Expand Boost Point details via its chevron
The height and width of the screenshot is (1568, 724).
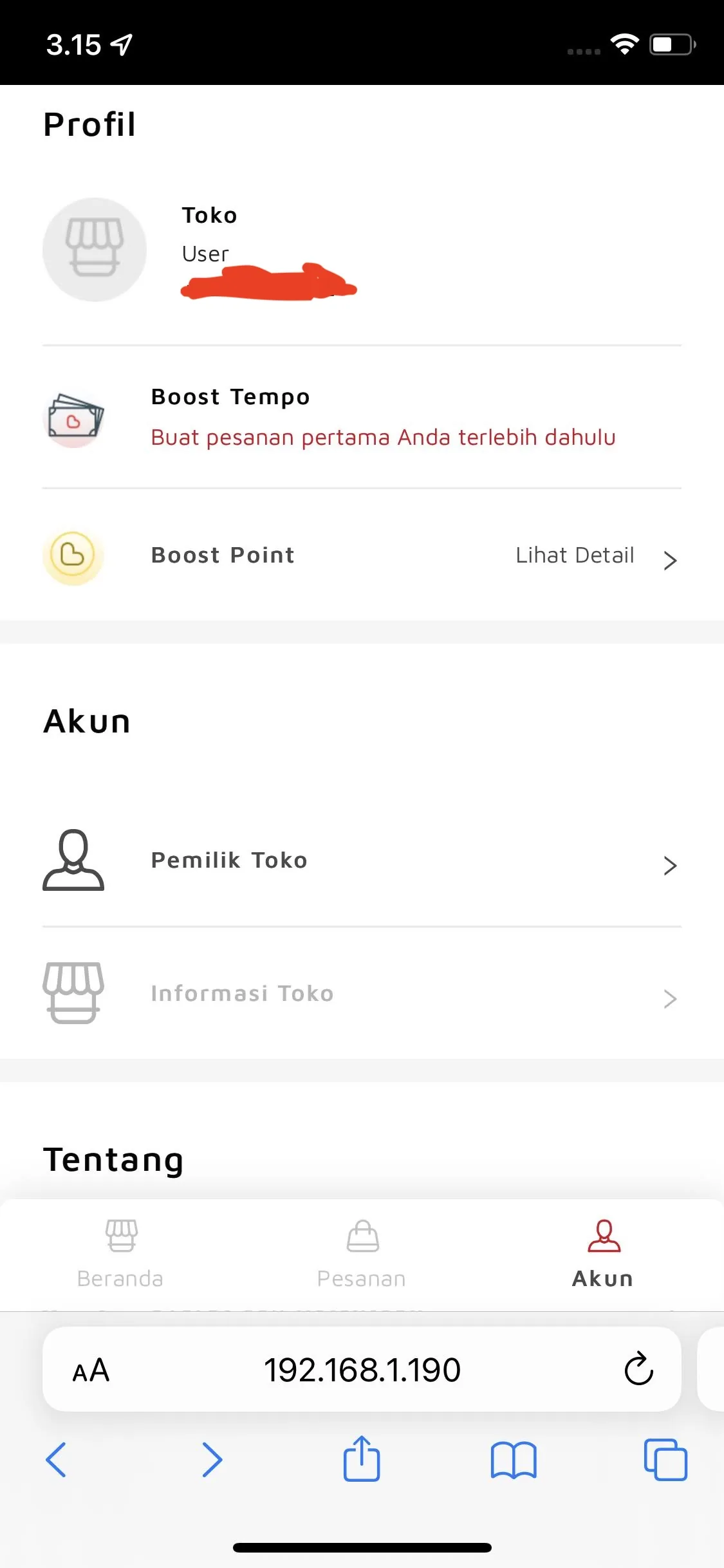tap(670, 559)
